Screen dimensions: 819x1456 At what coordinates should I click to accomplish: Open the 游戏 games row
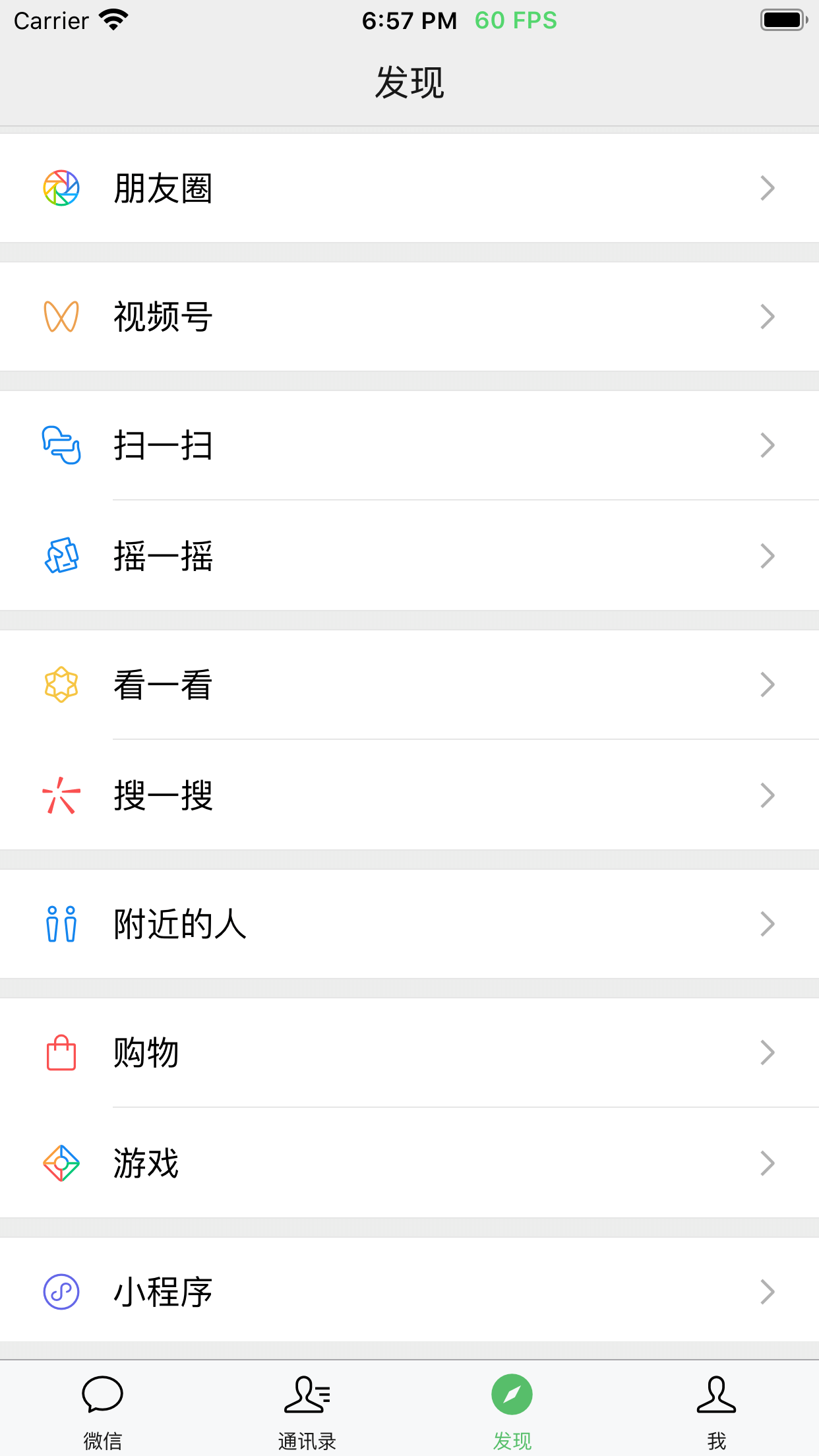coord(409,1163)
